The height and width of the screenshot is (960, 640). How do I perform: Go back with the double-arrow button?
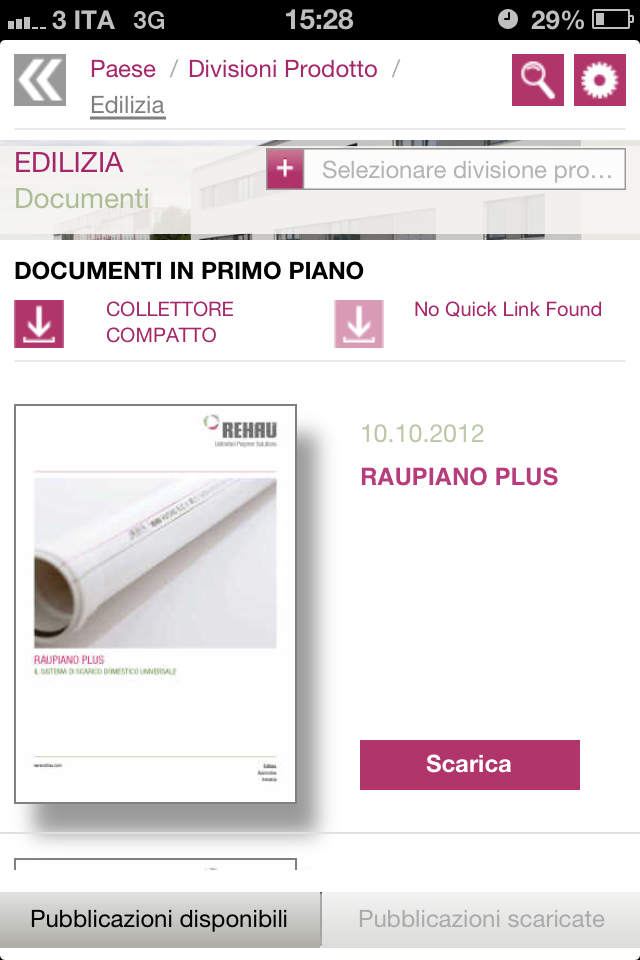click(40, 80)
